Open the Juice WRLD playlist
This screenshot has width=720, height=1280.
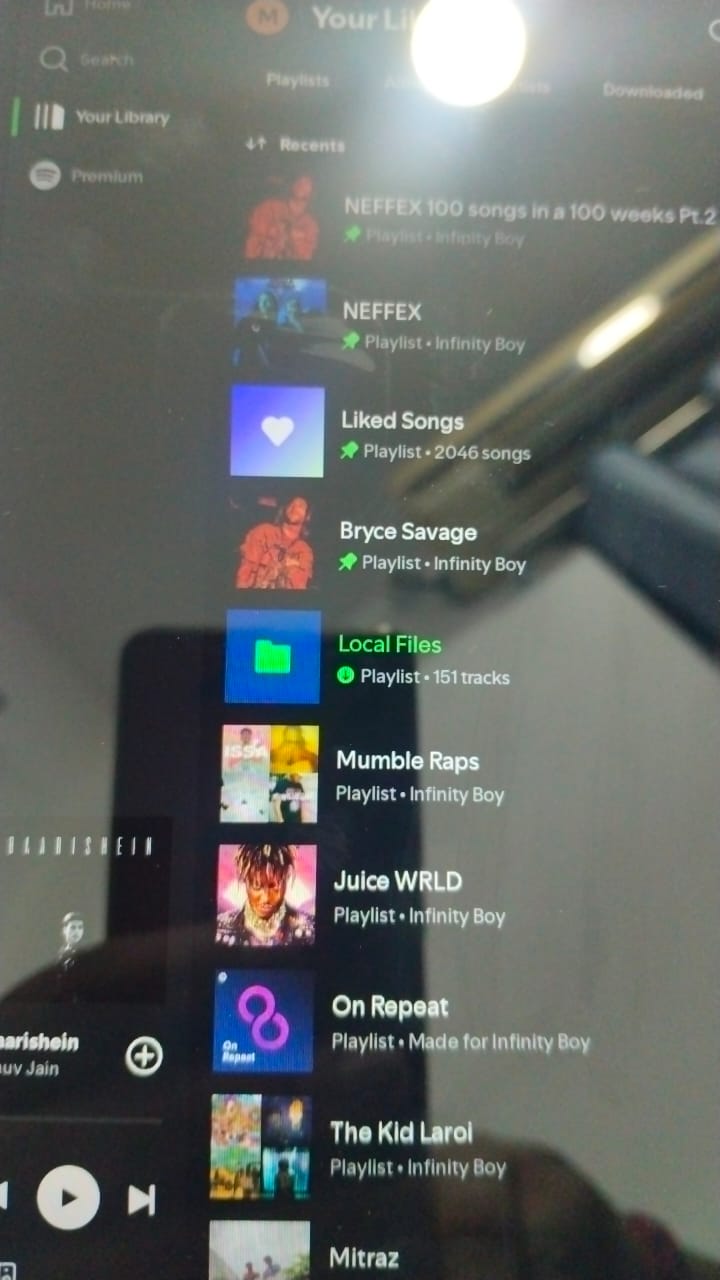click(x=397, y=882)
